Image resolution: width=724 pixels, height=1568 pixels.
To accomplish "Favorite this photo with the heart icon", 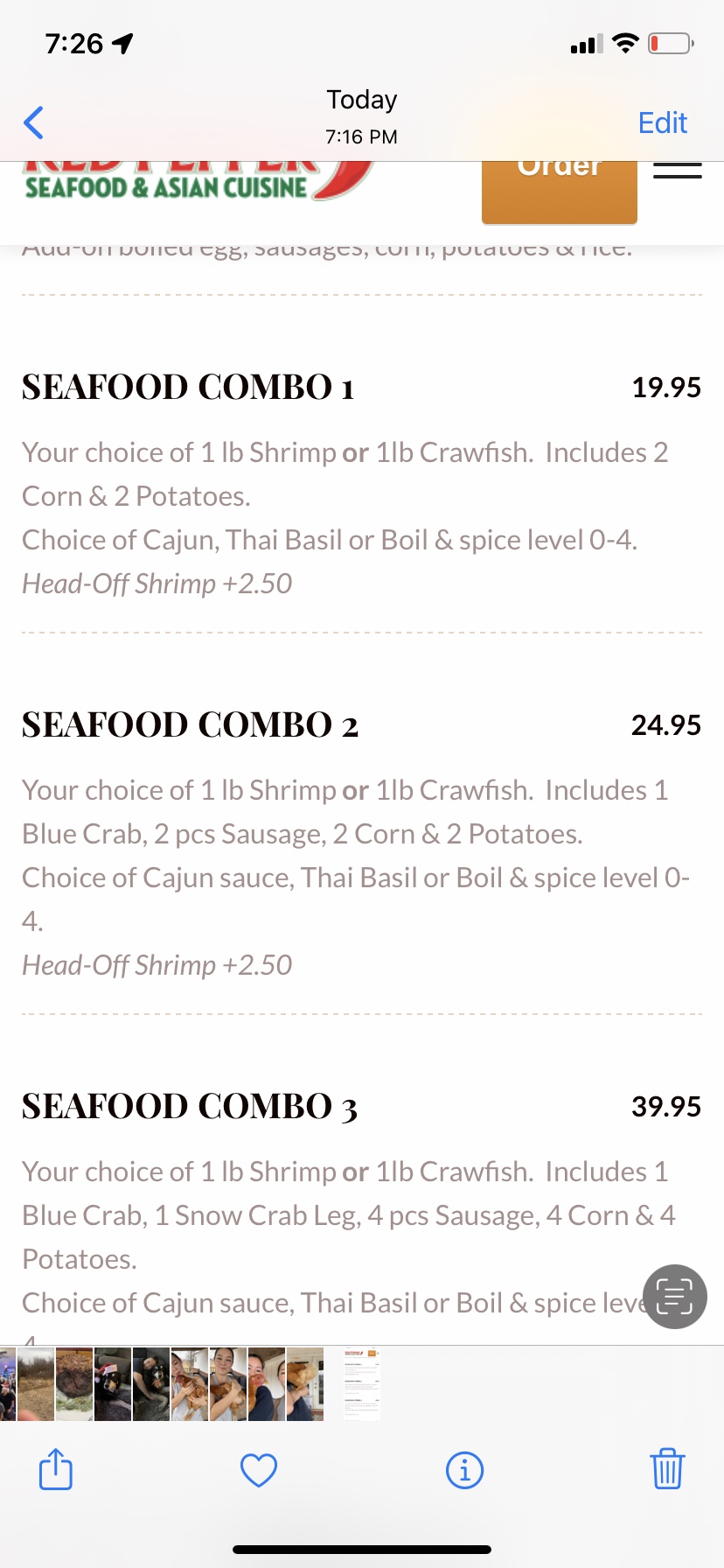I will tap(259, 1469).
